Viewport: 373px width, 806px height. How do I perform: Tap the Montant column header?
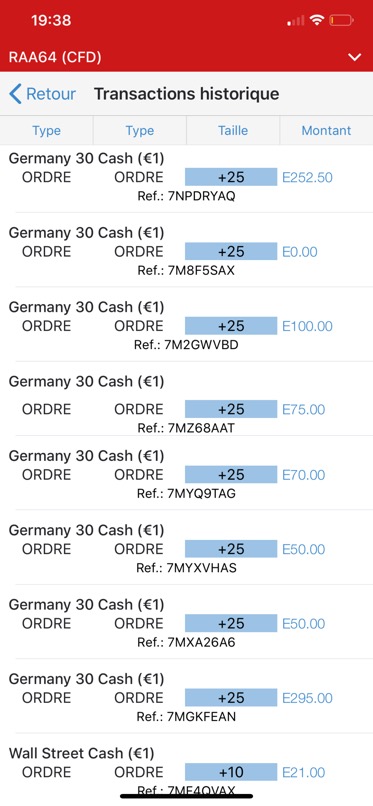[x=326, y=131]
